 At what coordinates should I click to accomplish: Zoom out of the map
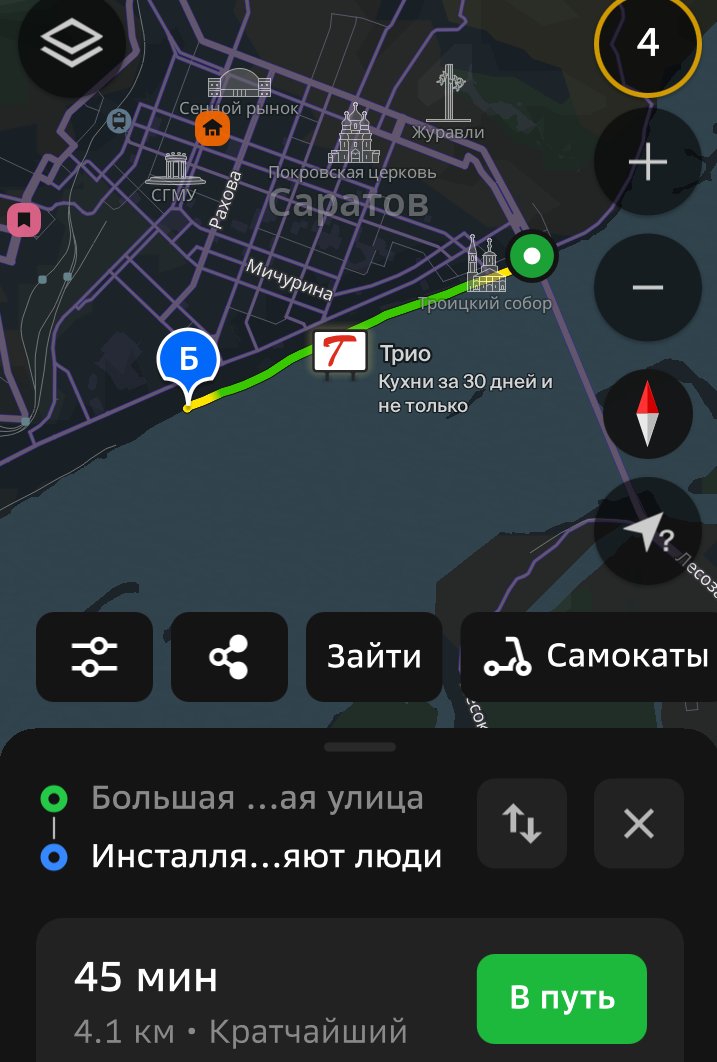(x=647, y=288)
